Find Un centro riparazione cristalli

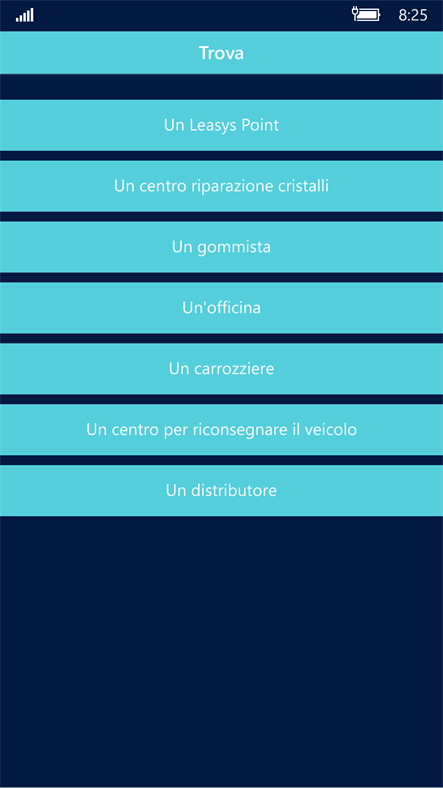pyautogui.click(x=222, y=186)
